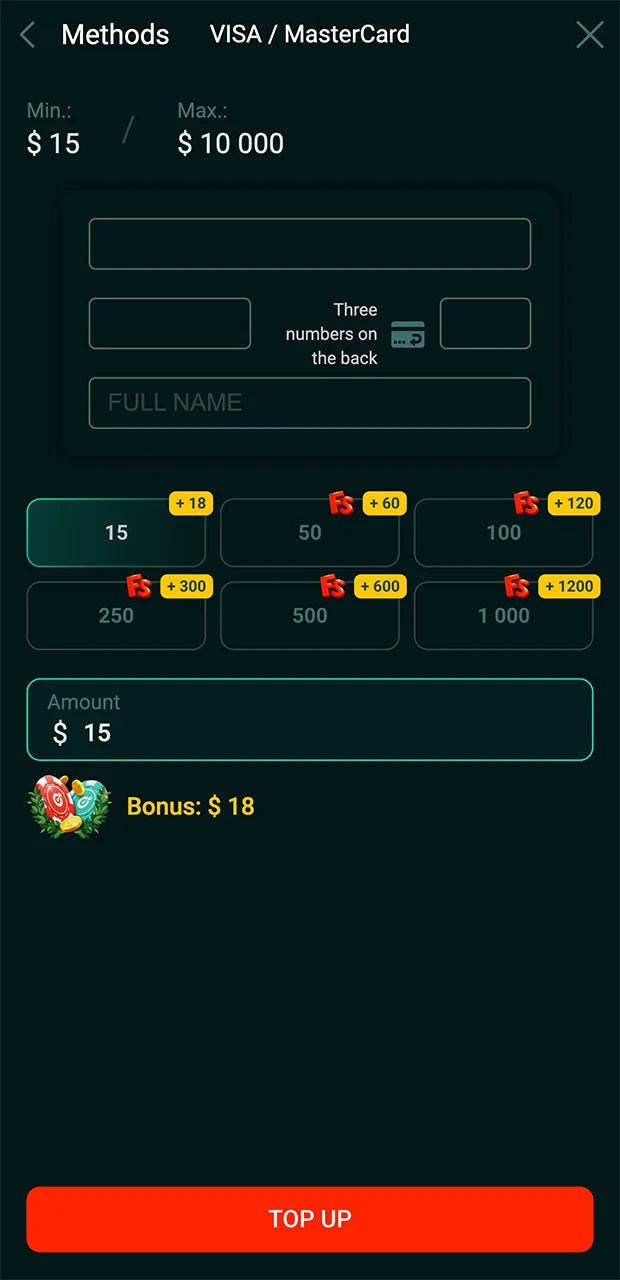Close the payment screen

point(590,35)
